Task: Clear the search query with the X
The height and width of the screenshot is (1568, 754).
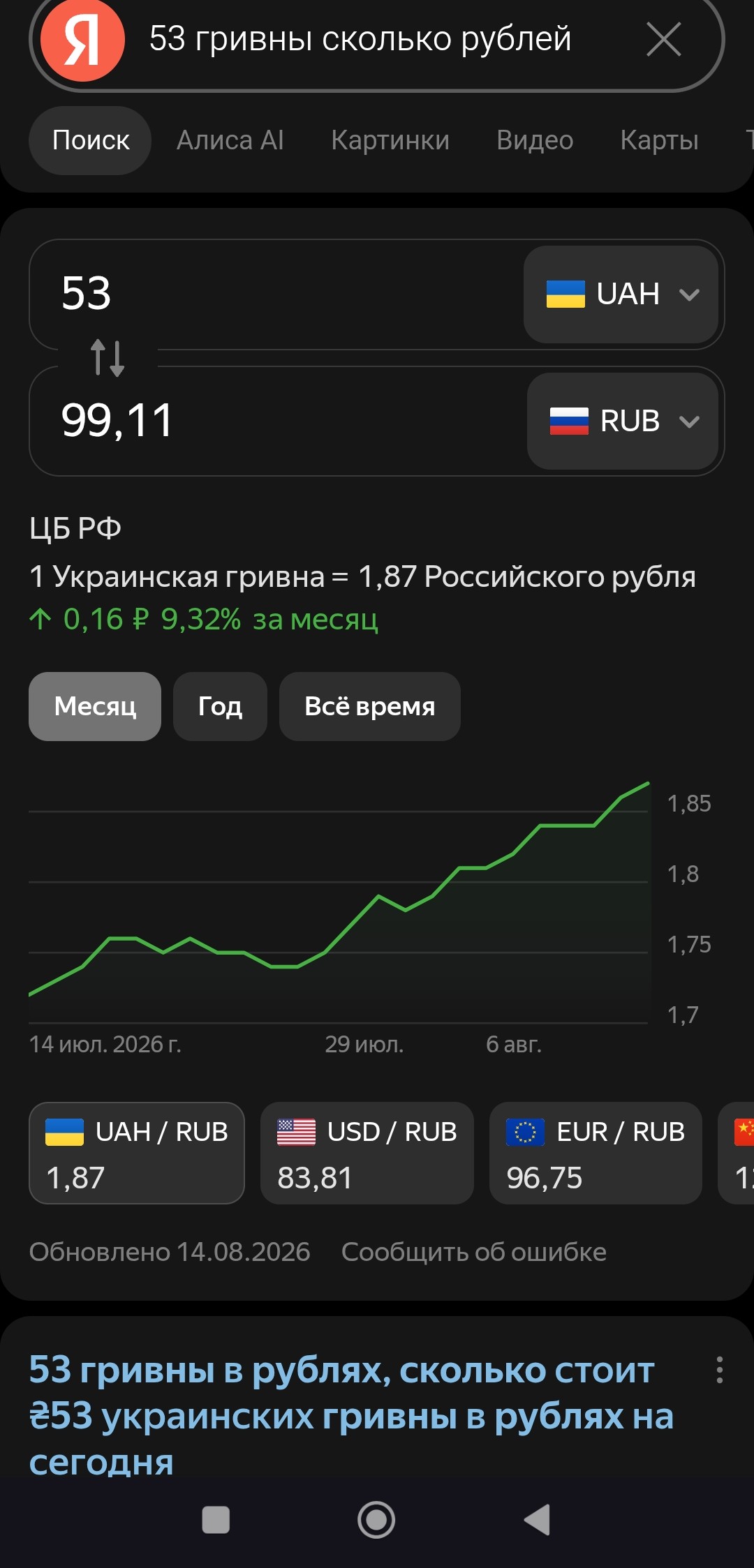Action: [x=663, y=39]
